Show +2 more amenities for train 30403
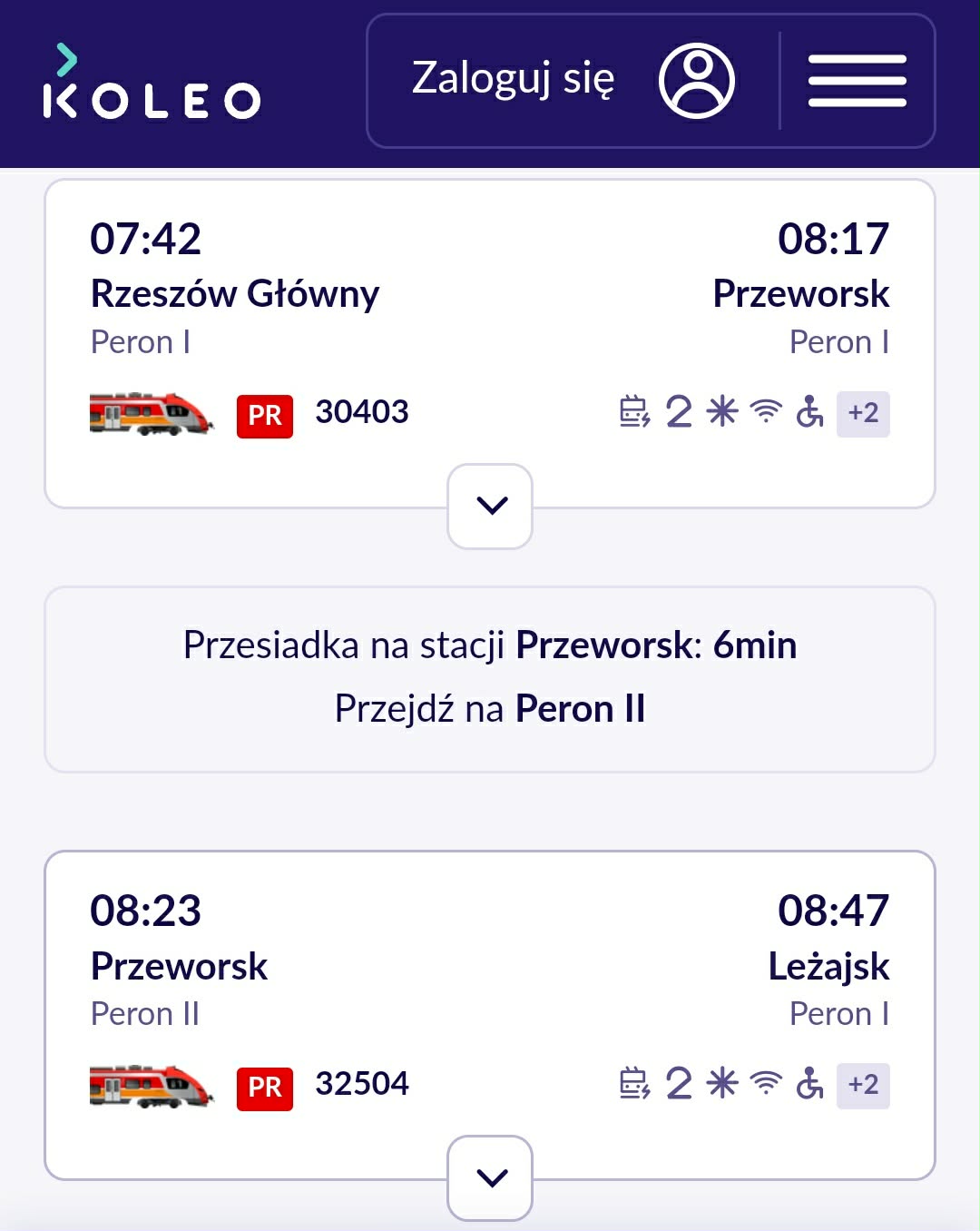The width and height of the screenshot is (980, 1231). pos(862,414)
